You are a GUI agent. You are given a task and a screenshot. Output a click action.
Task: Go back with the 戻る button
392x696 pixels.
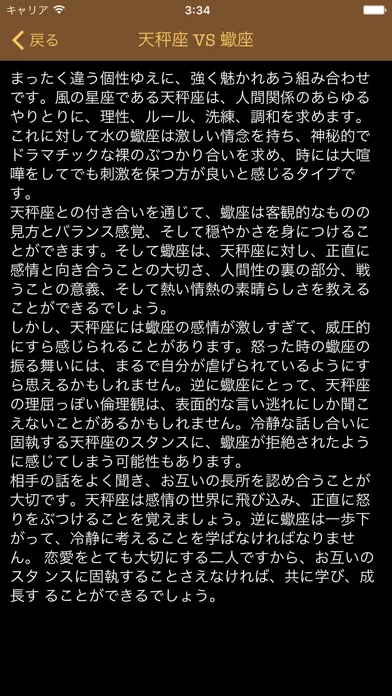(x=35, y=40)
